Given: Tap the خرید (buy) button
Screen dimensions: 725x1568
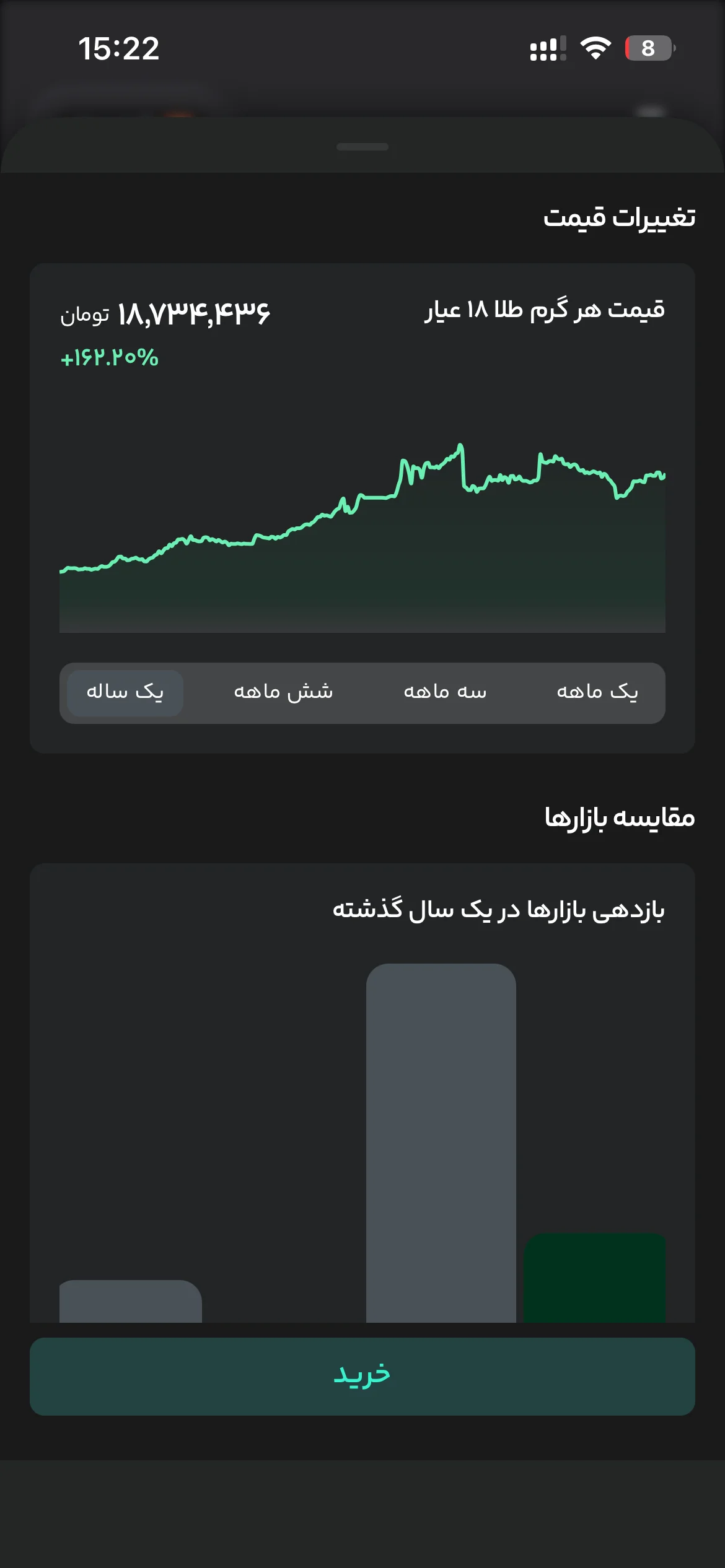Looking at the screenshot, I should point(362,1376).
